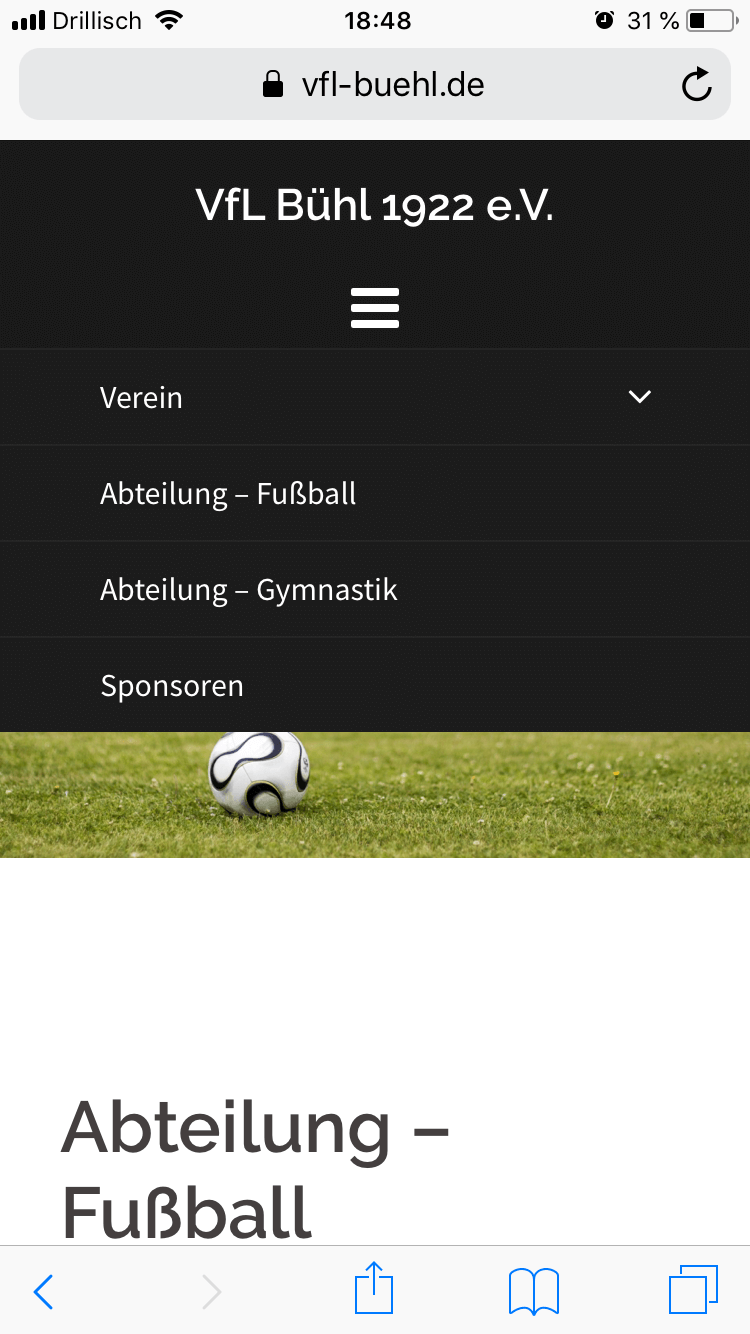Open Abteilung – Fußball page

click(x=228, y=494)
